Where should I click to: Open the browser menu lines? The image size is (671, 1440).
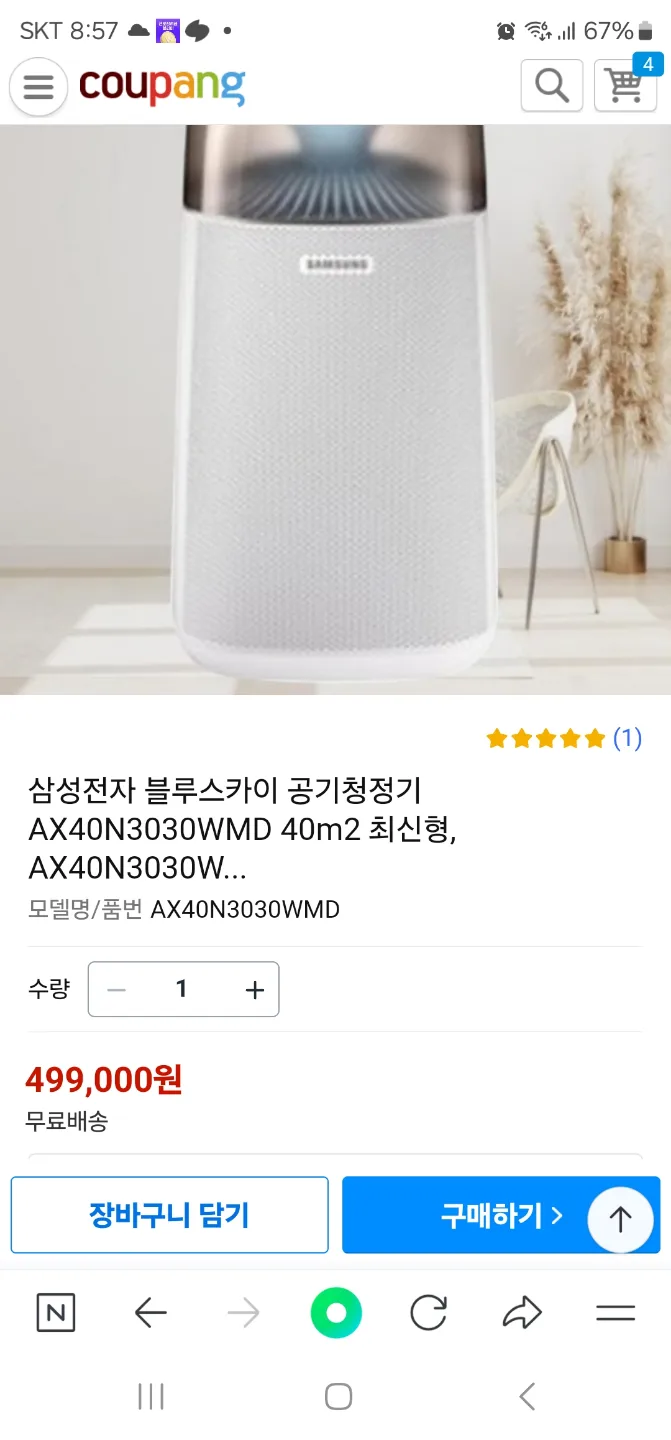pos(615,1313)
